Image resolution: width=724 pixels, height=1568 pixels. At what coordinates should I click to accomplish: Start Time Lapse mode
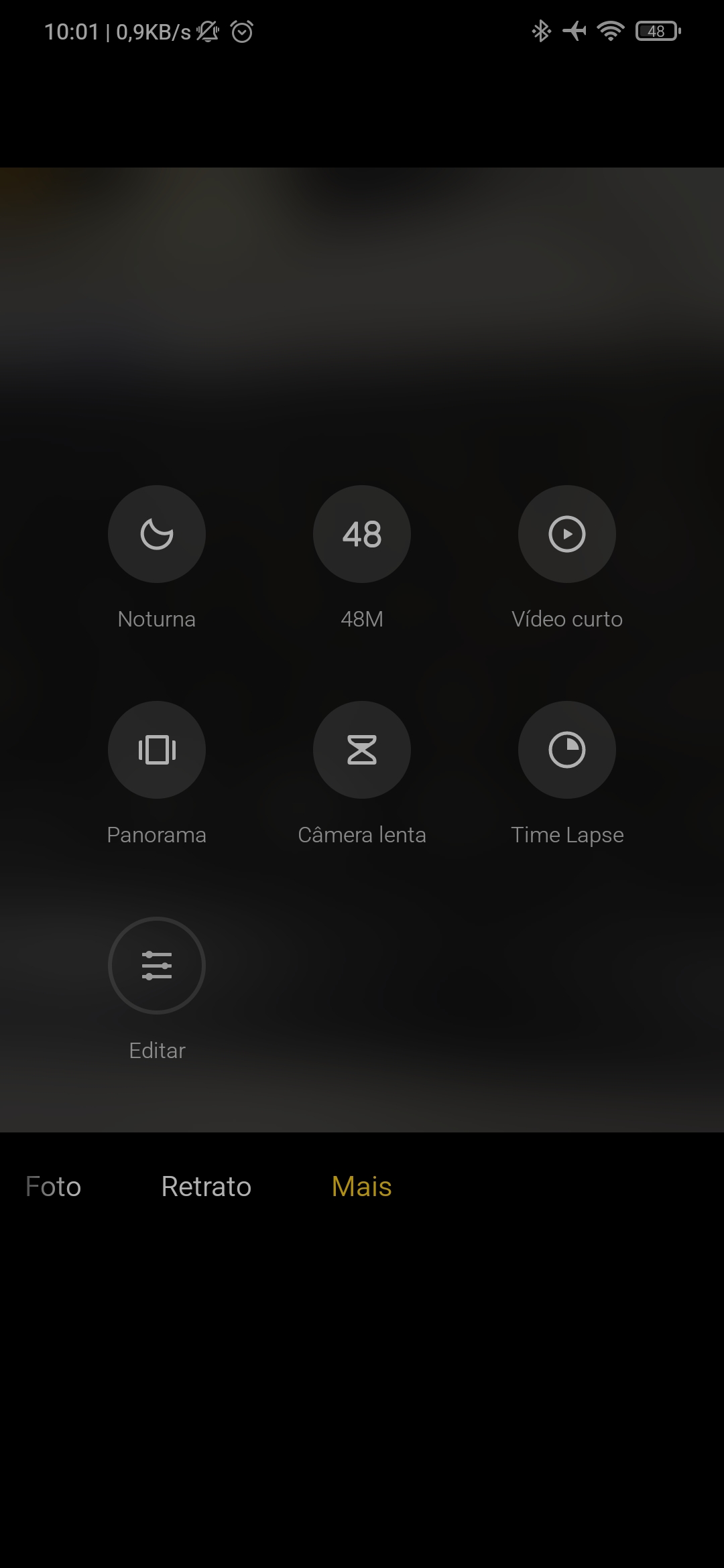(x=567, y=750)
